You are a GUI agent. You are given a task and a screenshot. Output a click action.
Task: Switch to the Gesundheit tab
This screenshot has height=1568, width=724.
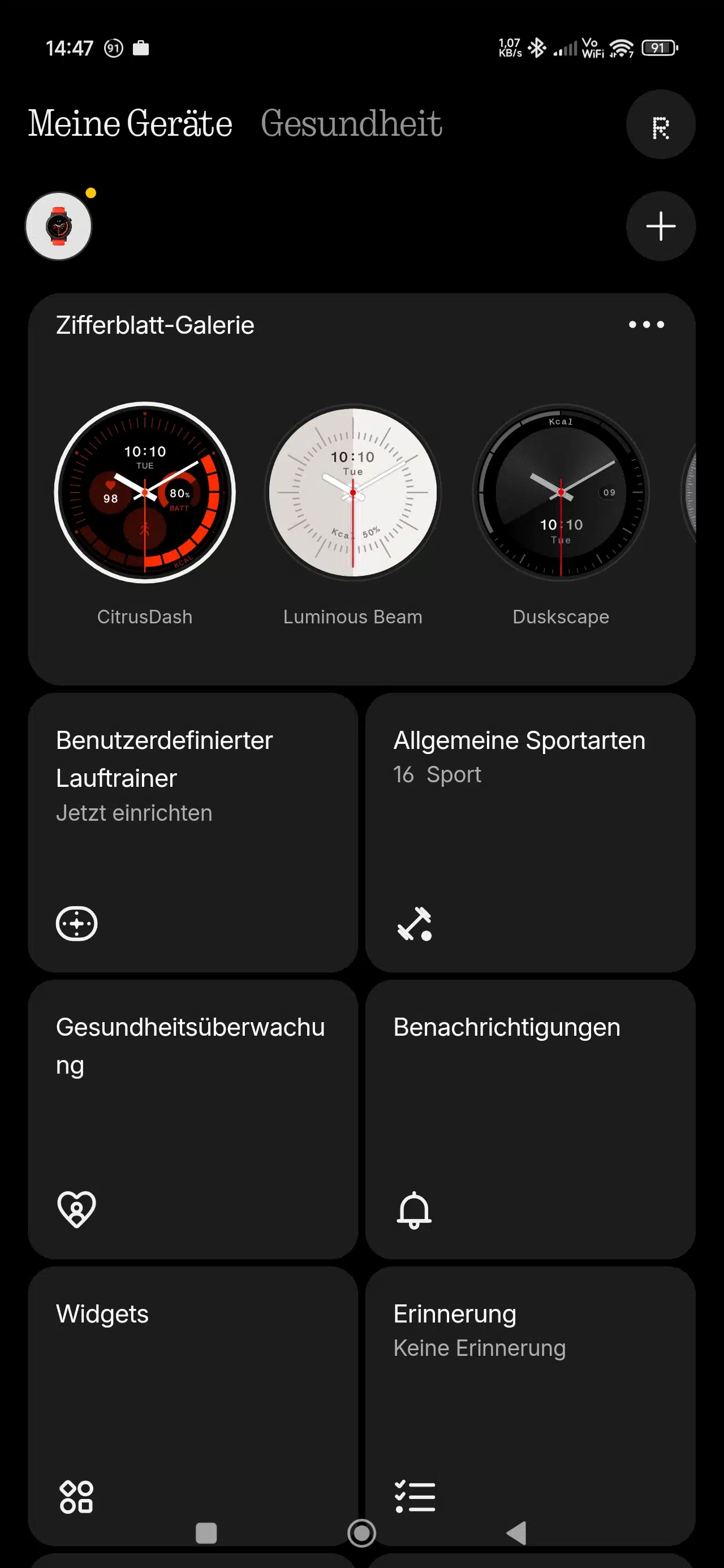tap(351, 123)
